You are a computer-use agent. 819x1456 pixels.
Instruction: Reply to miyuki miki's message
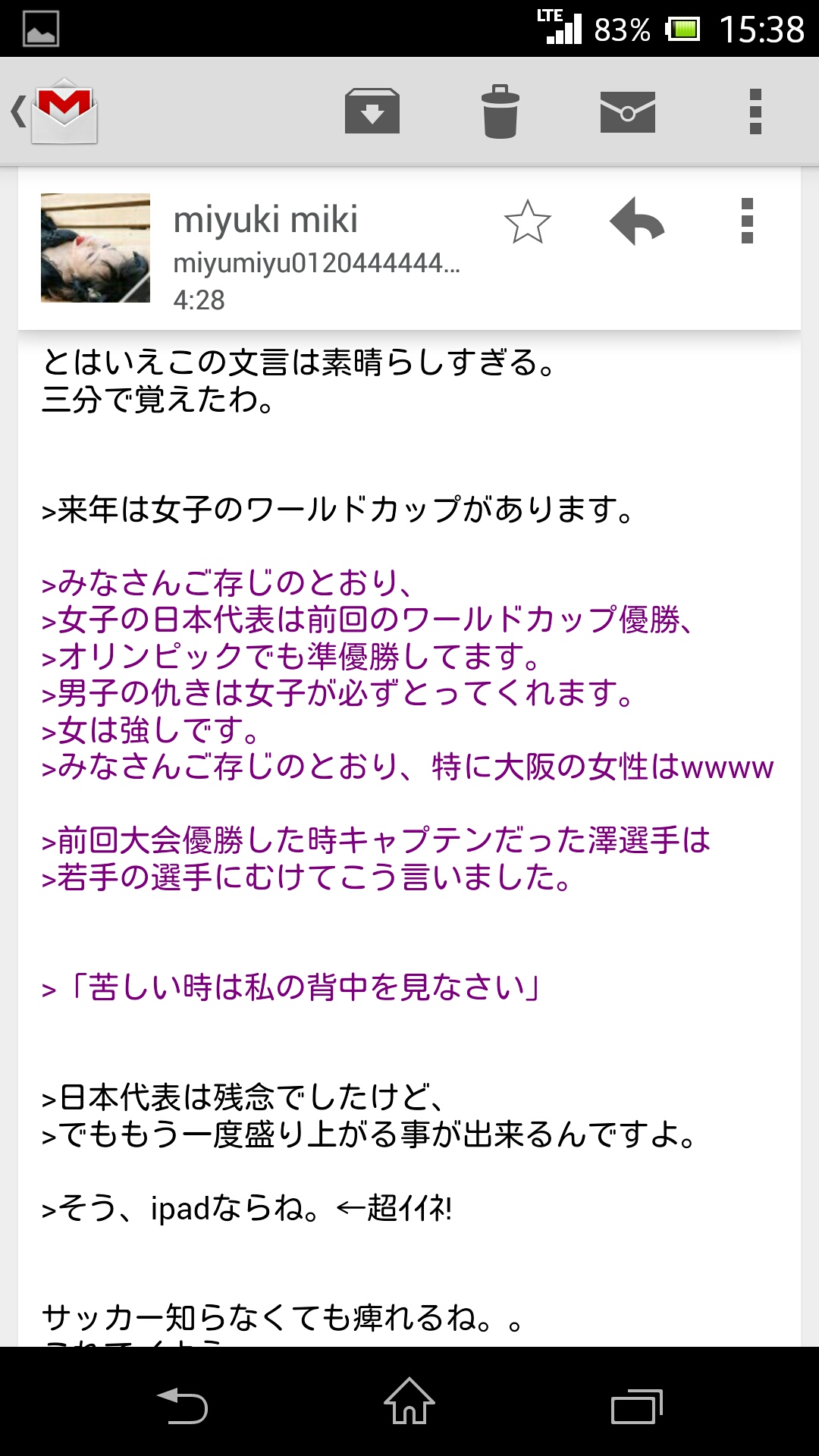coord(637,222)
